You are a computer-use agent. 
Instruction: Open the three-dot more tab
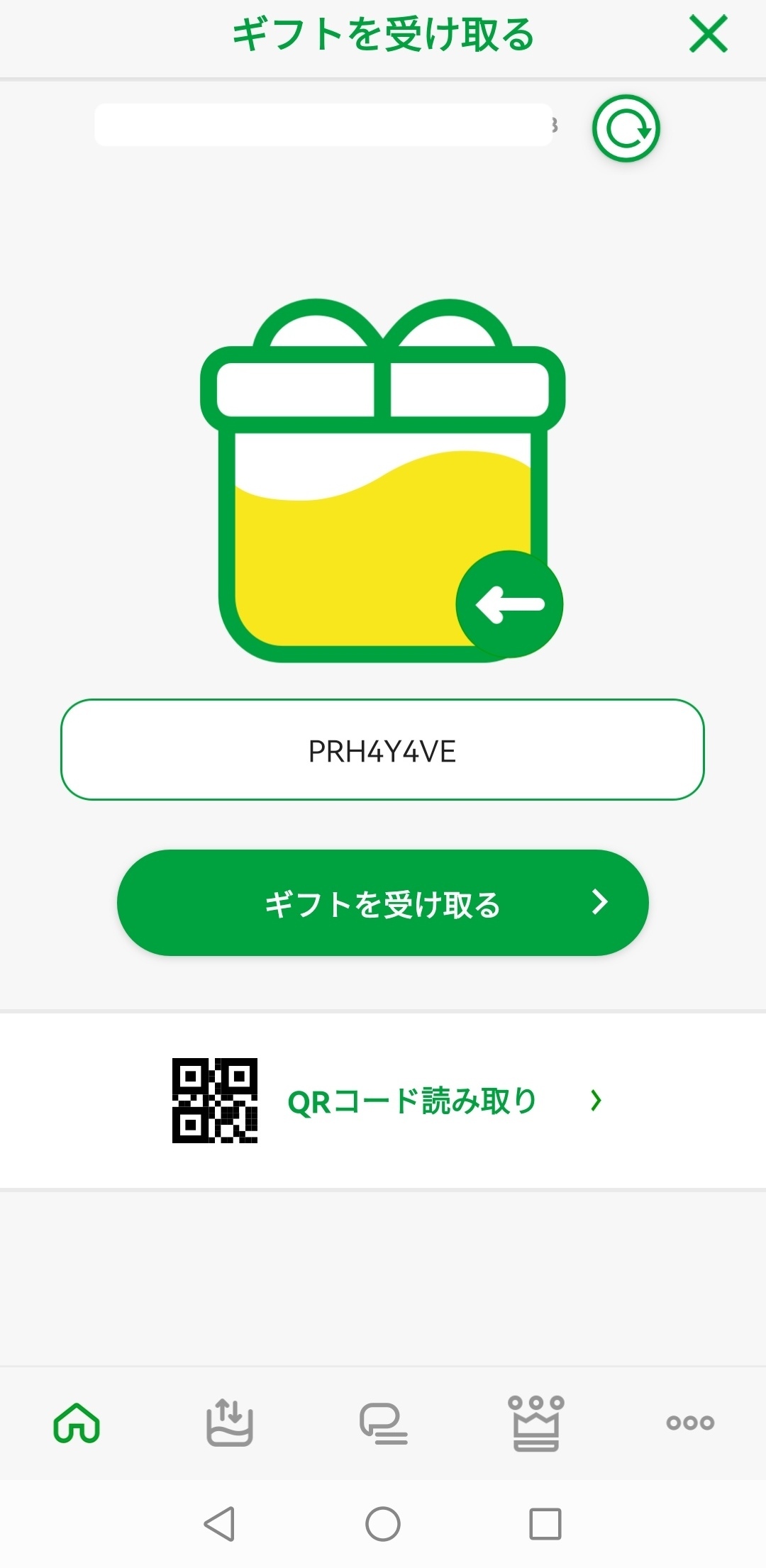[689, 1422]
